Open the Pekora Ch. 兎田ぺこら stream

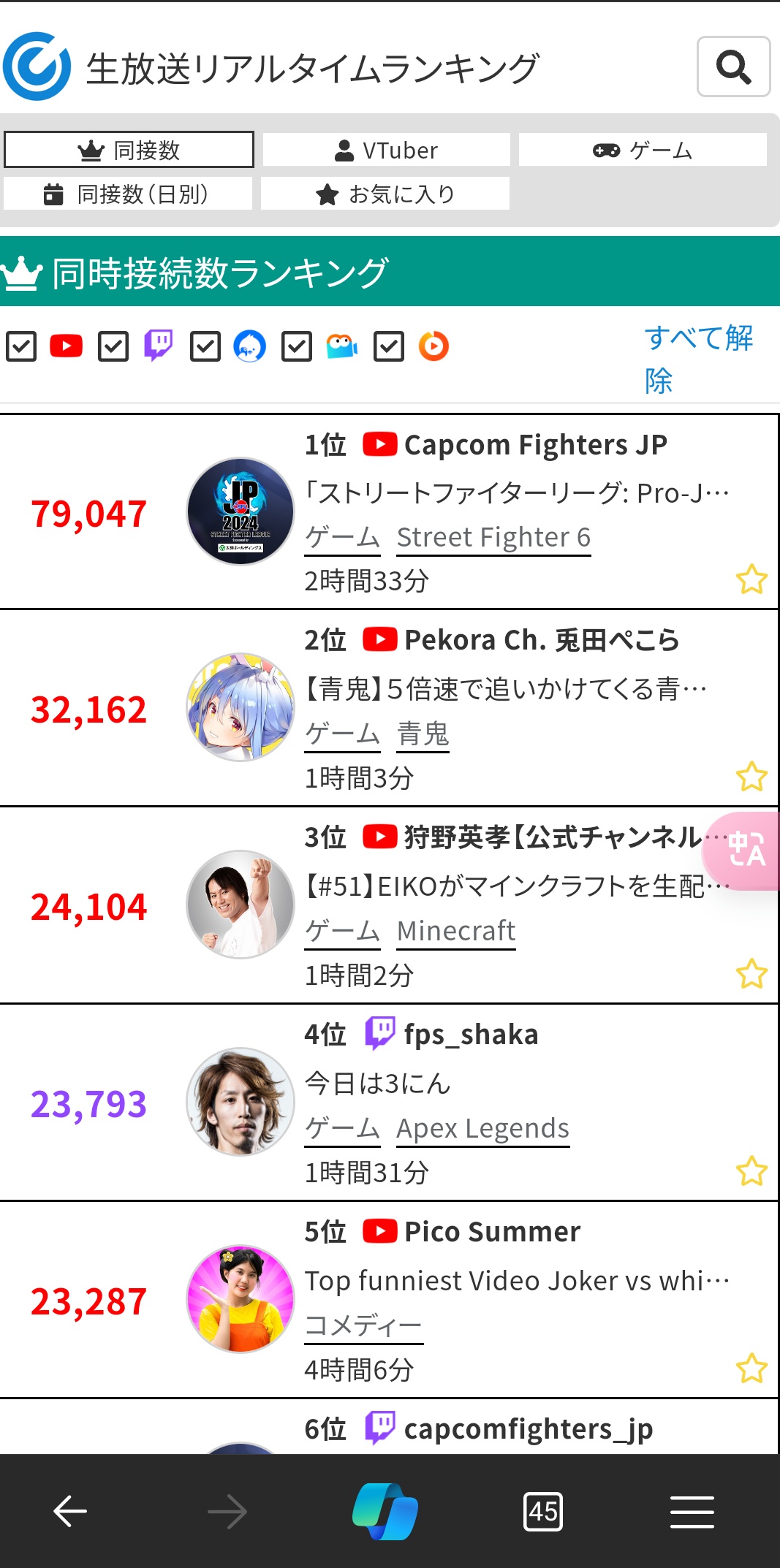click(x=542, y=640)
